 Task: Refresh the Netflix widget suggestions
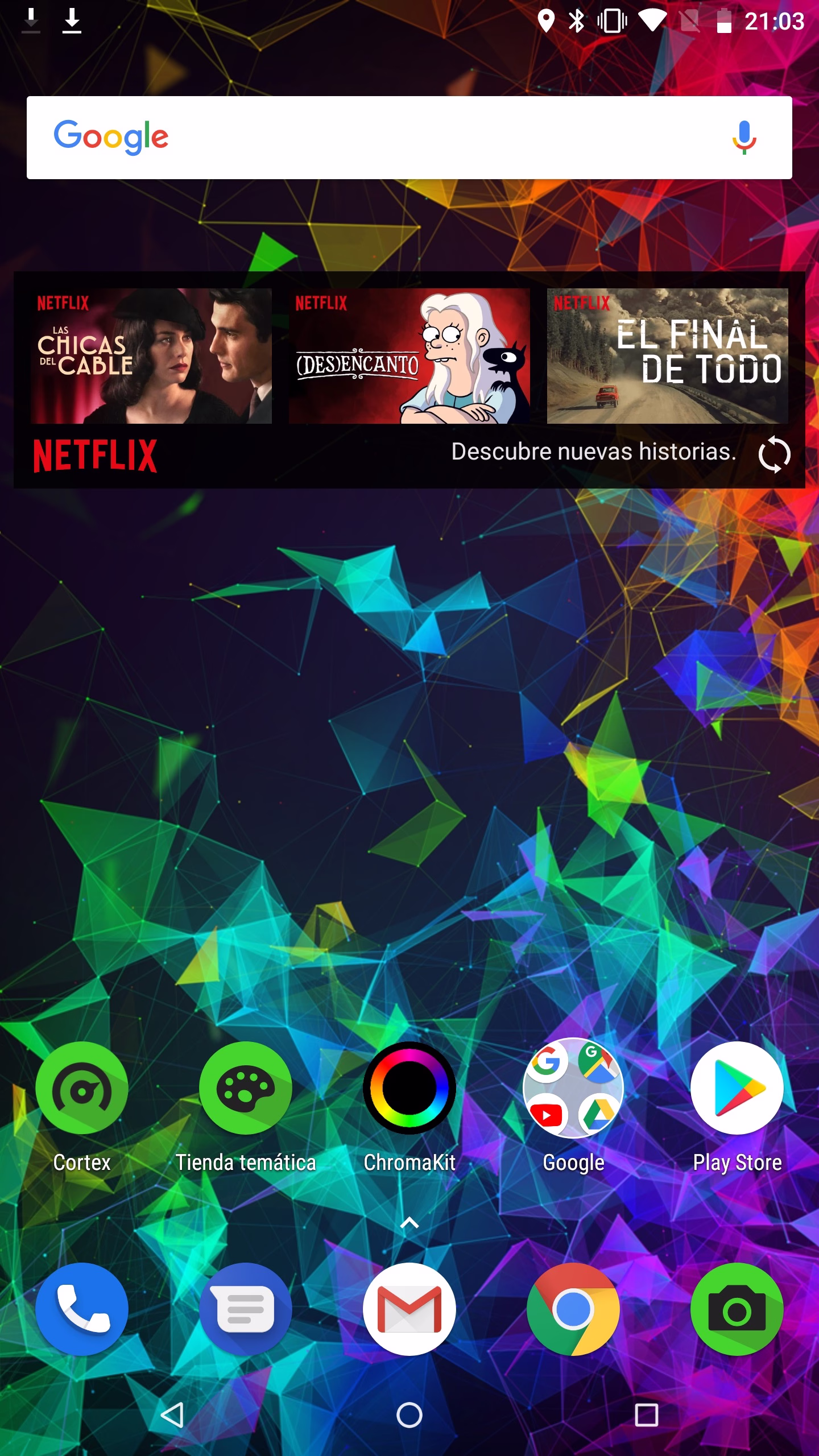pyautogui.click(x=775, y=455)
